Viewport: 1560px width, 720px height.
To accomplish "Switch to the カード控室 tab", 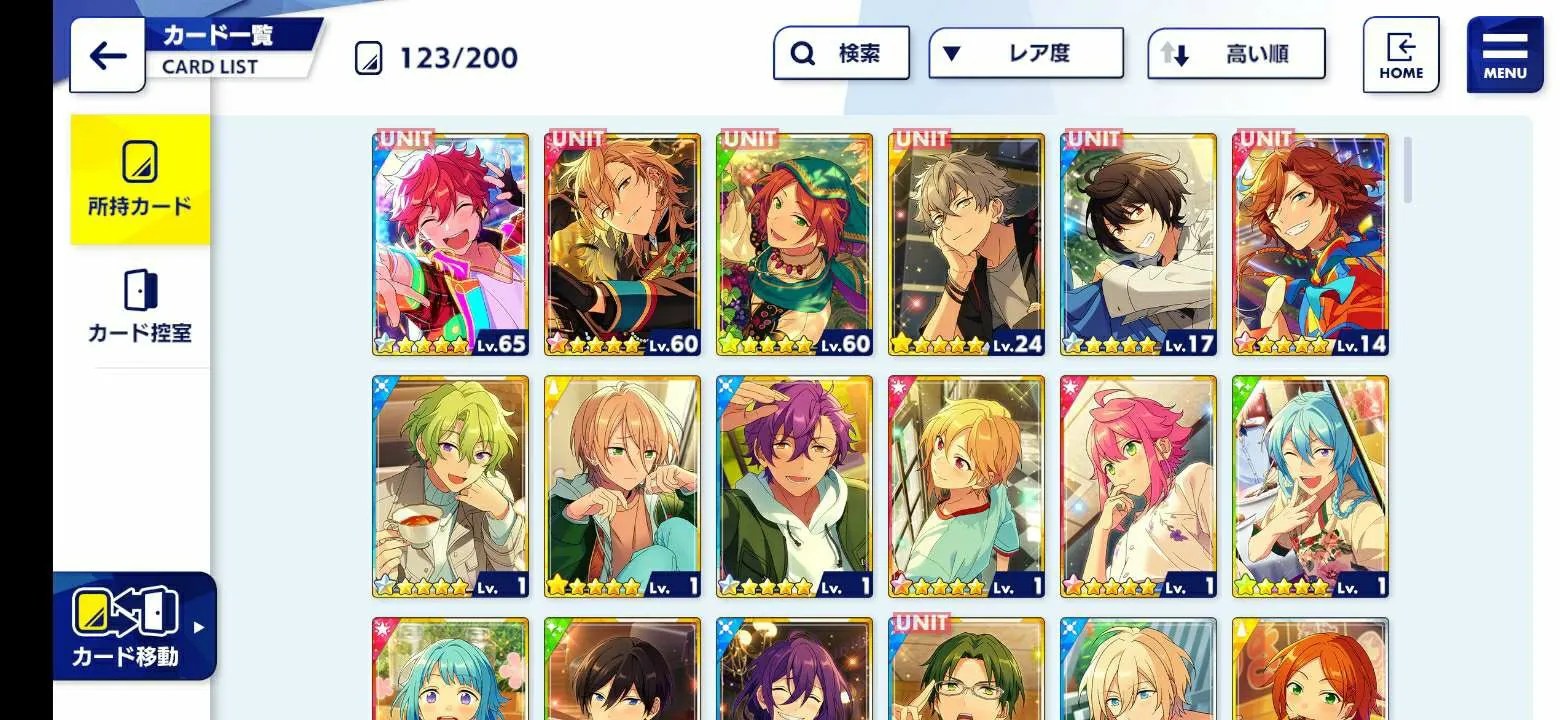I will (140, 306).
